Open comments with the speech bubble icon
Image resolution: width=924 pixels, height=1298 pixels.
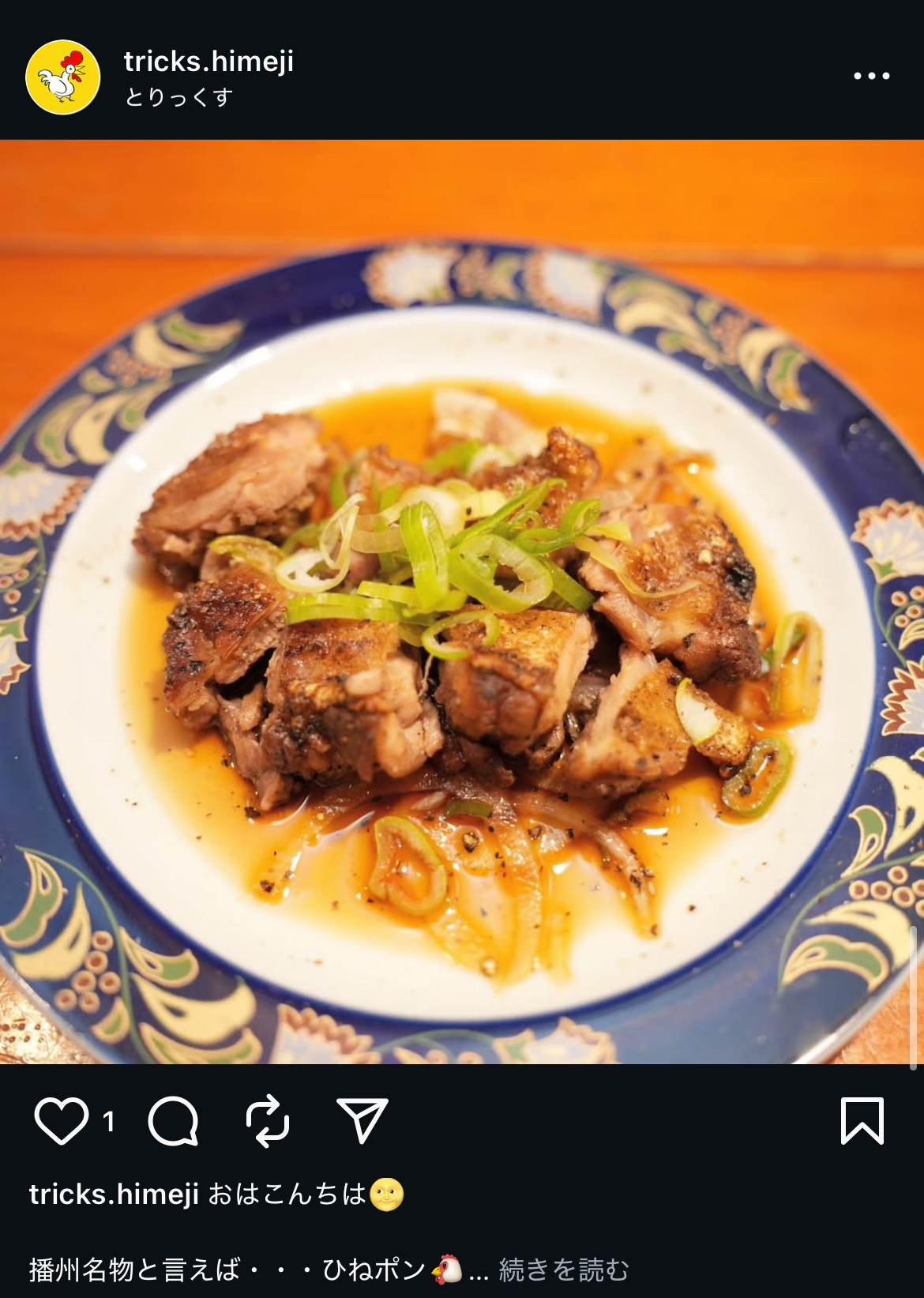(x=173, y=1120)
